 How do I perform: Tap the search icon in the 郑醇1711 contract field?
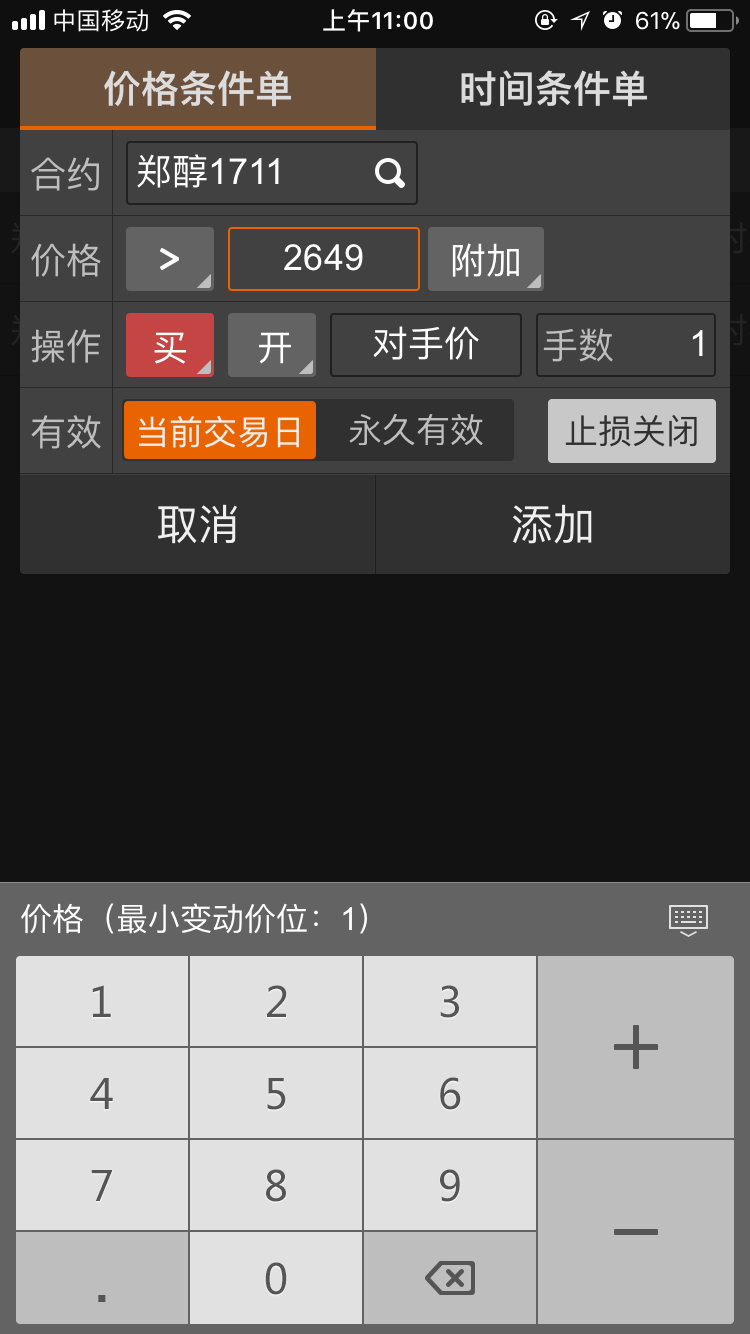(390, 174)
